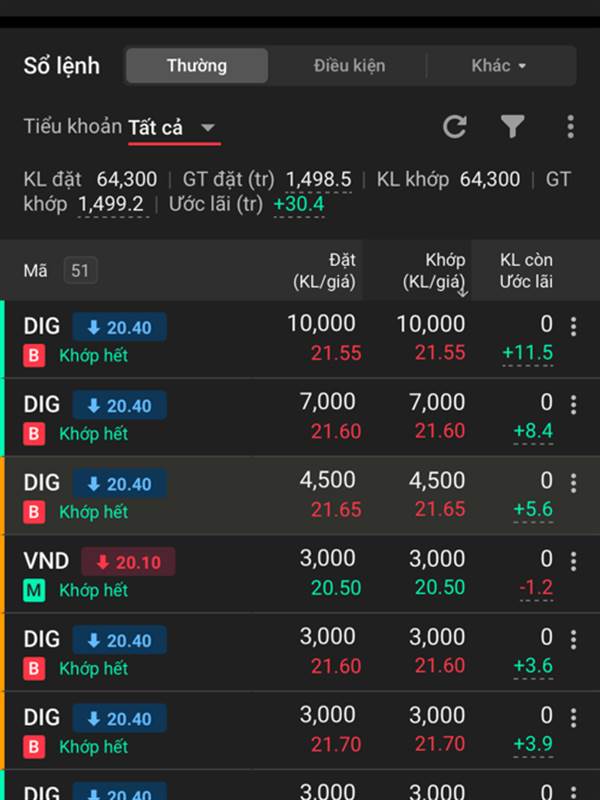
Task: Refresh the order list
Action: 455,126
